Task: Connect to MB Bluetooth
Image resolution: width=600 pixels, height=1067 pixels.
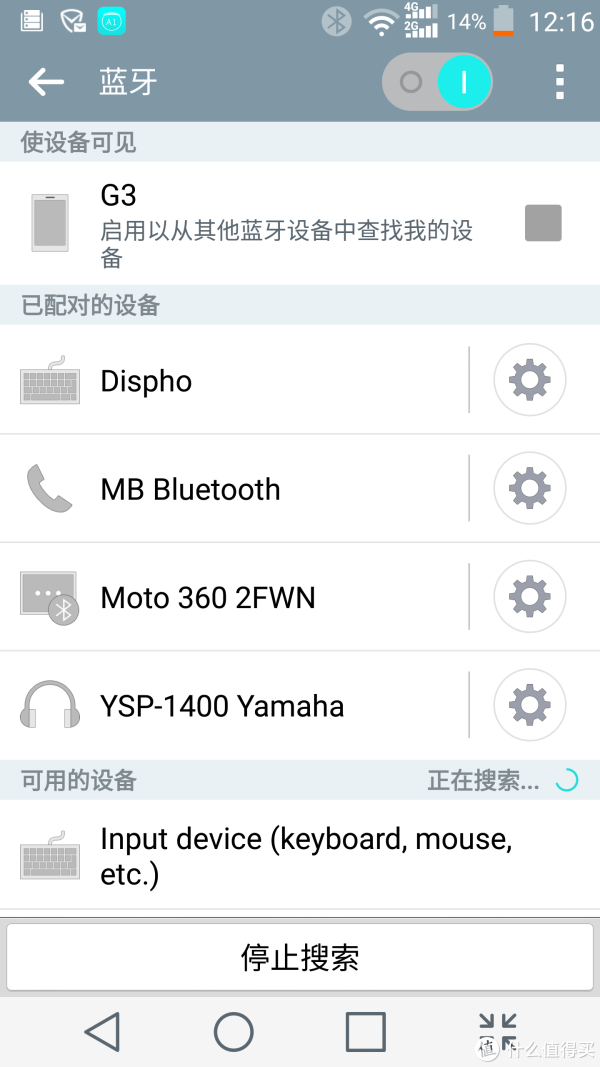Action: pos(234,489)
